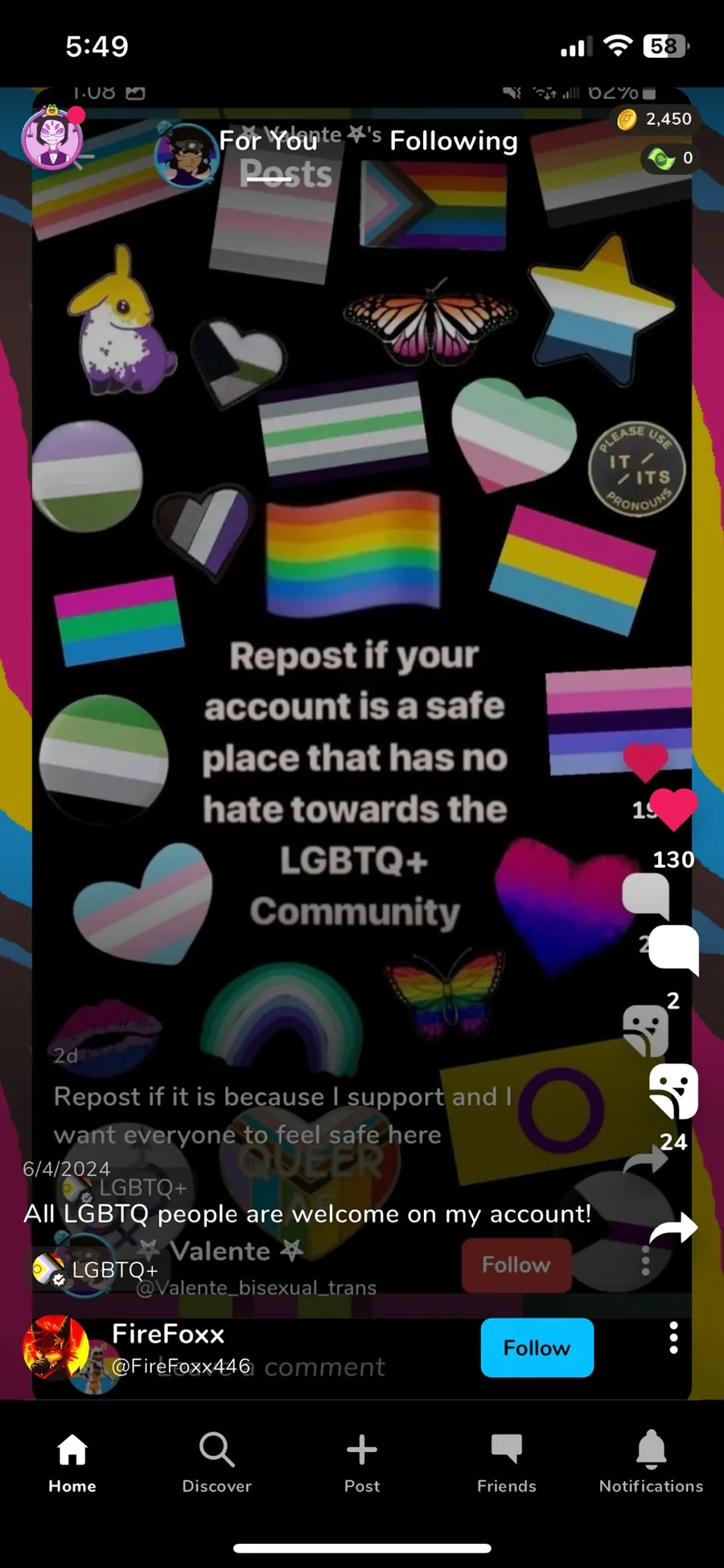Like this post with the heart

tap(673, 810)
